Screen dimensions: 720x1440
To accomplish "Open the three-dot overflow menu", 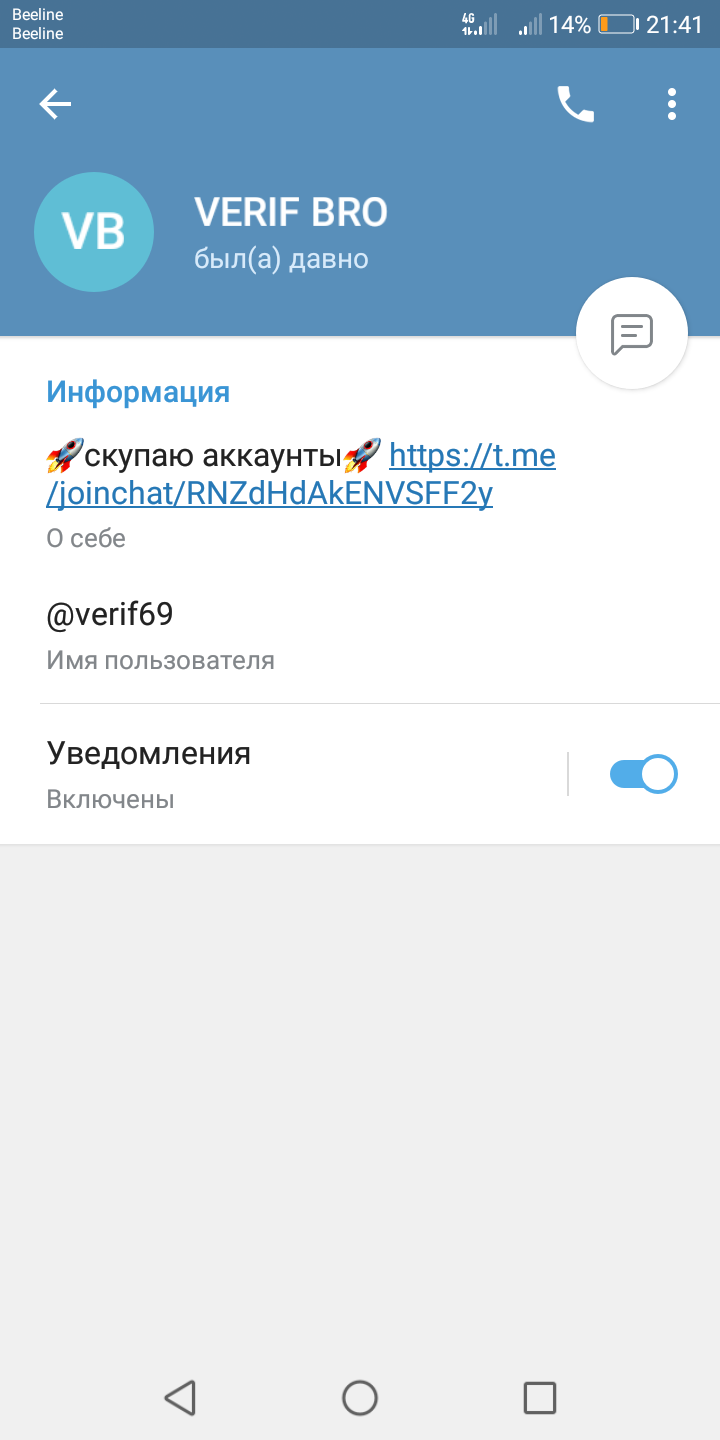I will tap(672, 104).
